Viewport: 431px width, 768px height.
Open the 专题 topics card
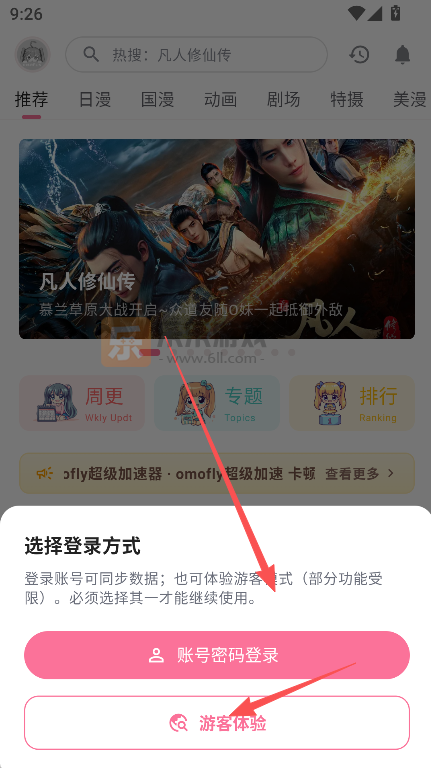pyautogui.click(x=217, y=403)
